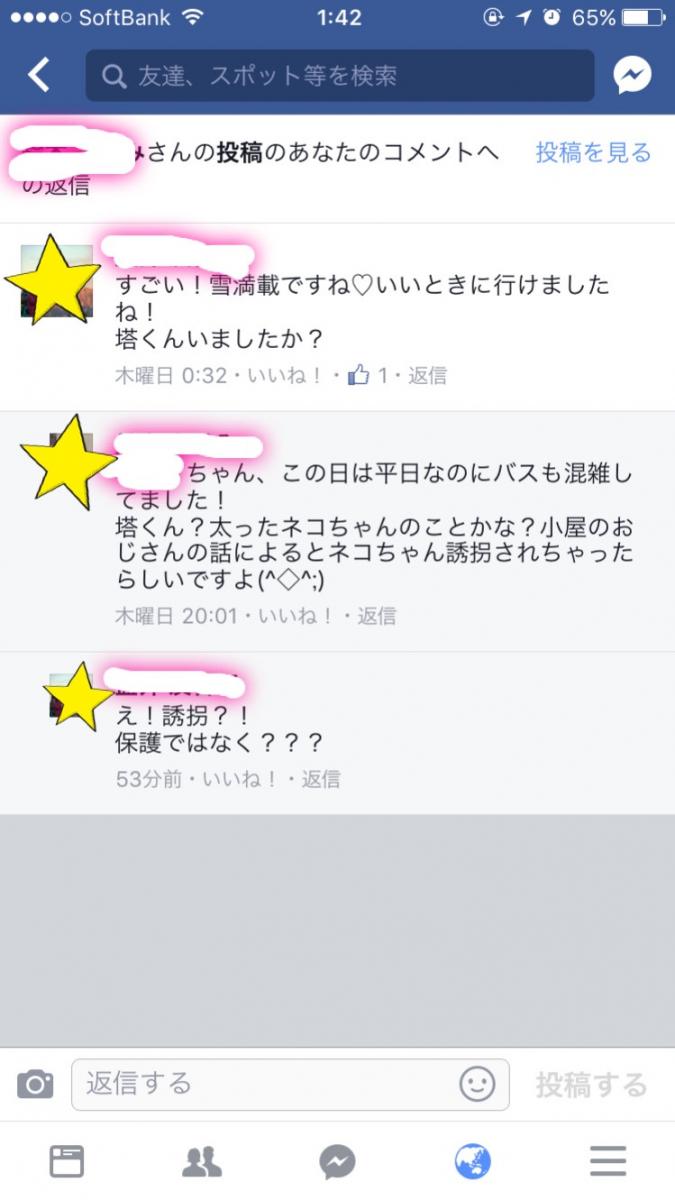This screenshot has height=1200, width=675.
Task: Open the emoji sticker picker
Action: (477, 1084)
